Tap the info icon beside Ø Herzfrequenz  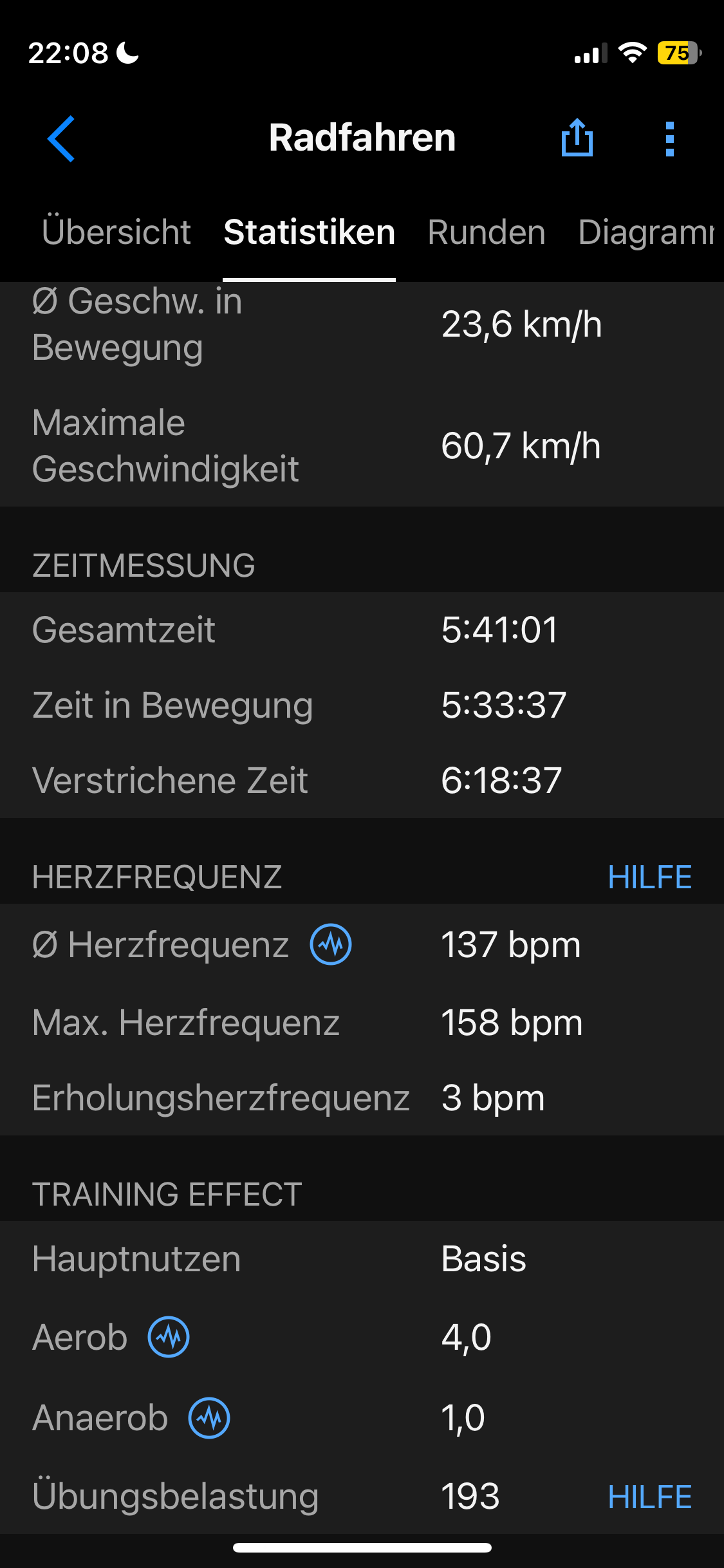click(331, 945)
